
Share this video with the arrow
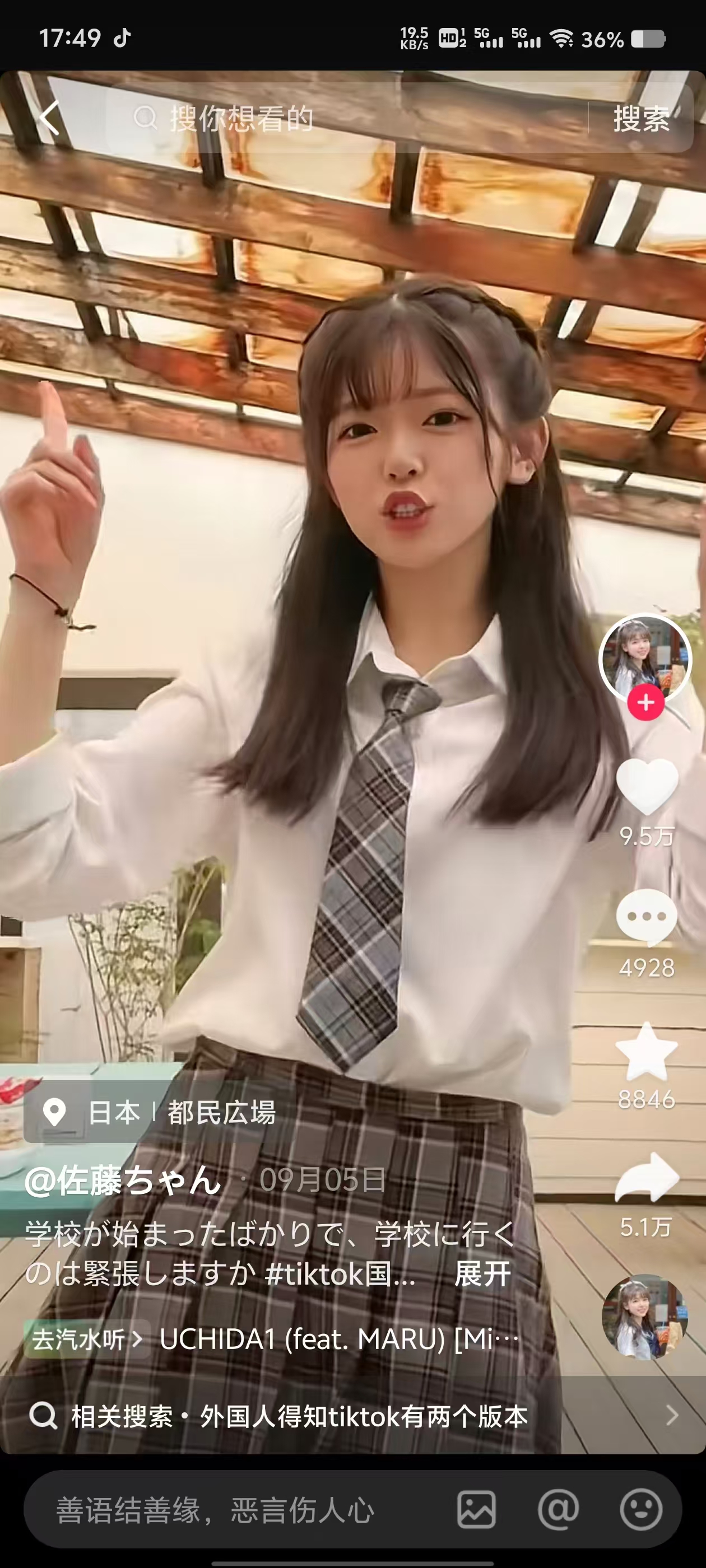point(646,1179)
